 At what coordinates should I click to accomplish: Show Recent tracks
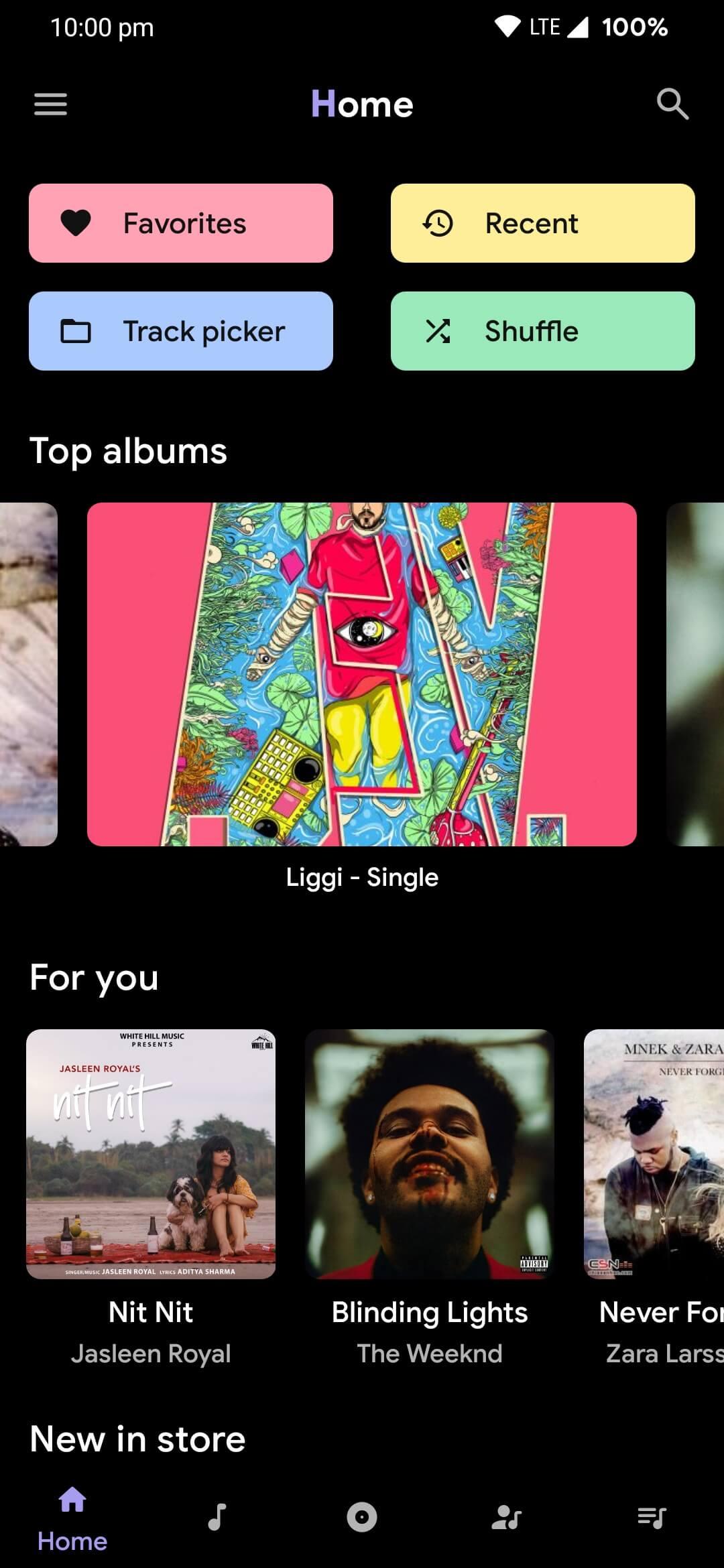[x=542, y=223]
